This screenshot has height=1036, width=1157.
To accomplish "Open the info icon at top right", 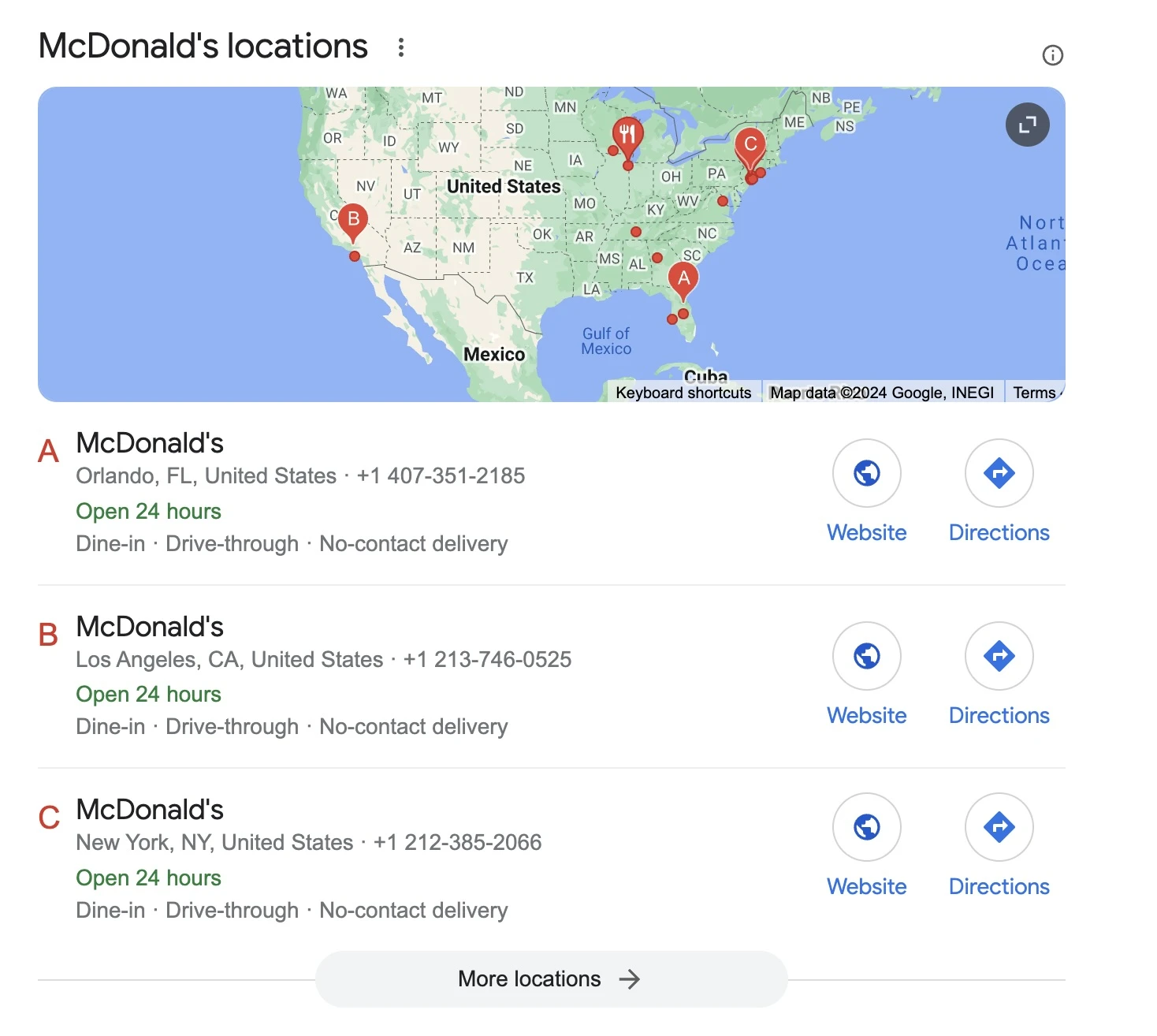I will [x=1052, y=55].
